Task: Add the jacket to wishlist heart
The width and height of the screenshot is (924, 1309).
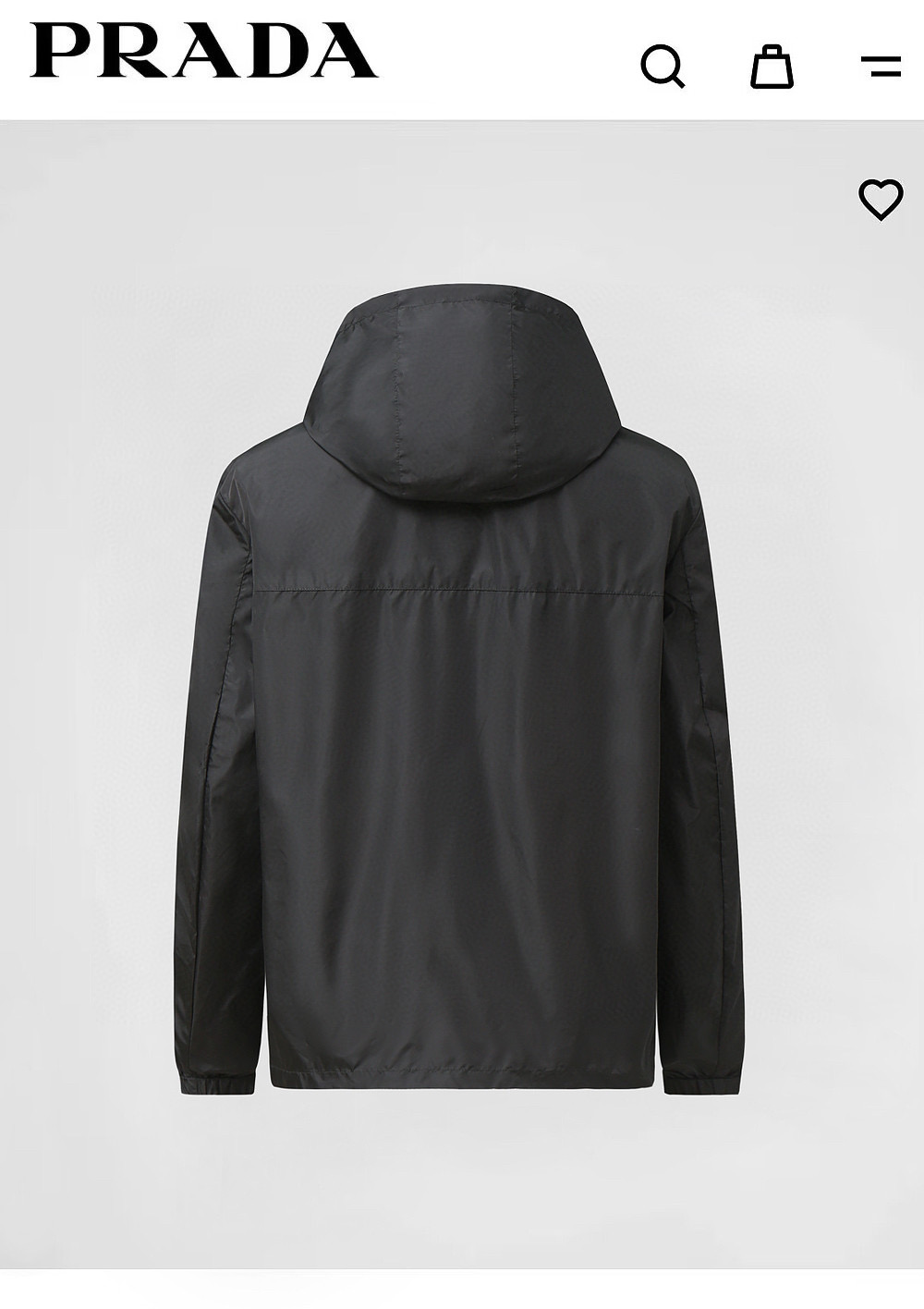Action: (881, 199)
